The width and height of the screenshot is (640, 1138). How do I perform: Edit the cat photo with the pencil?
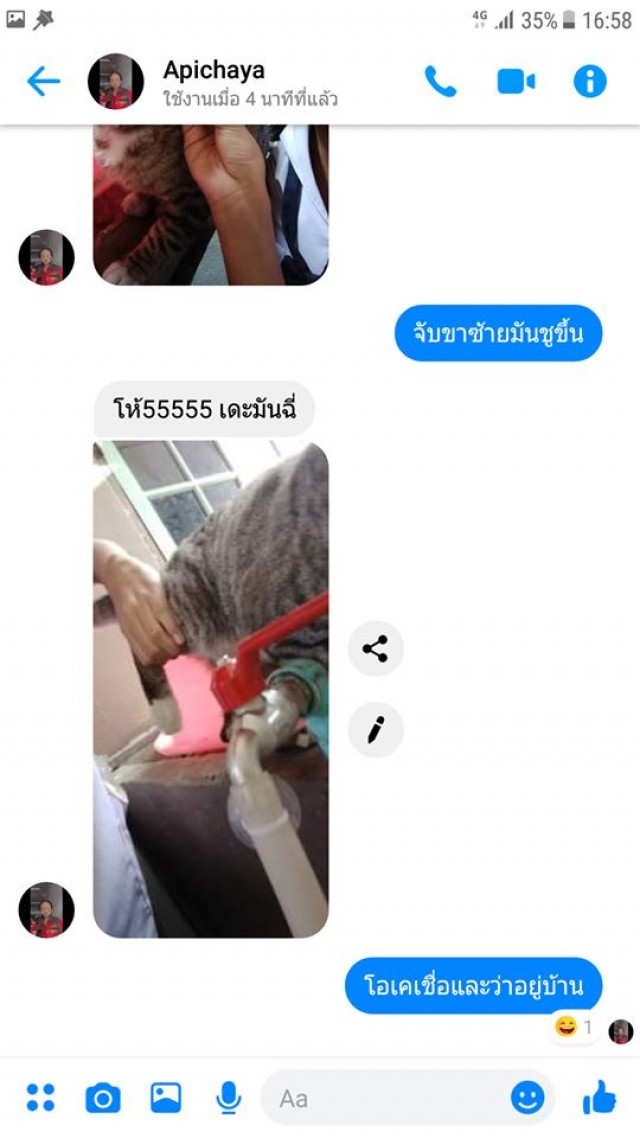point(375,730)
